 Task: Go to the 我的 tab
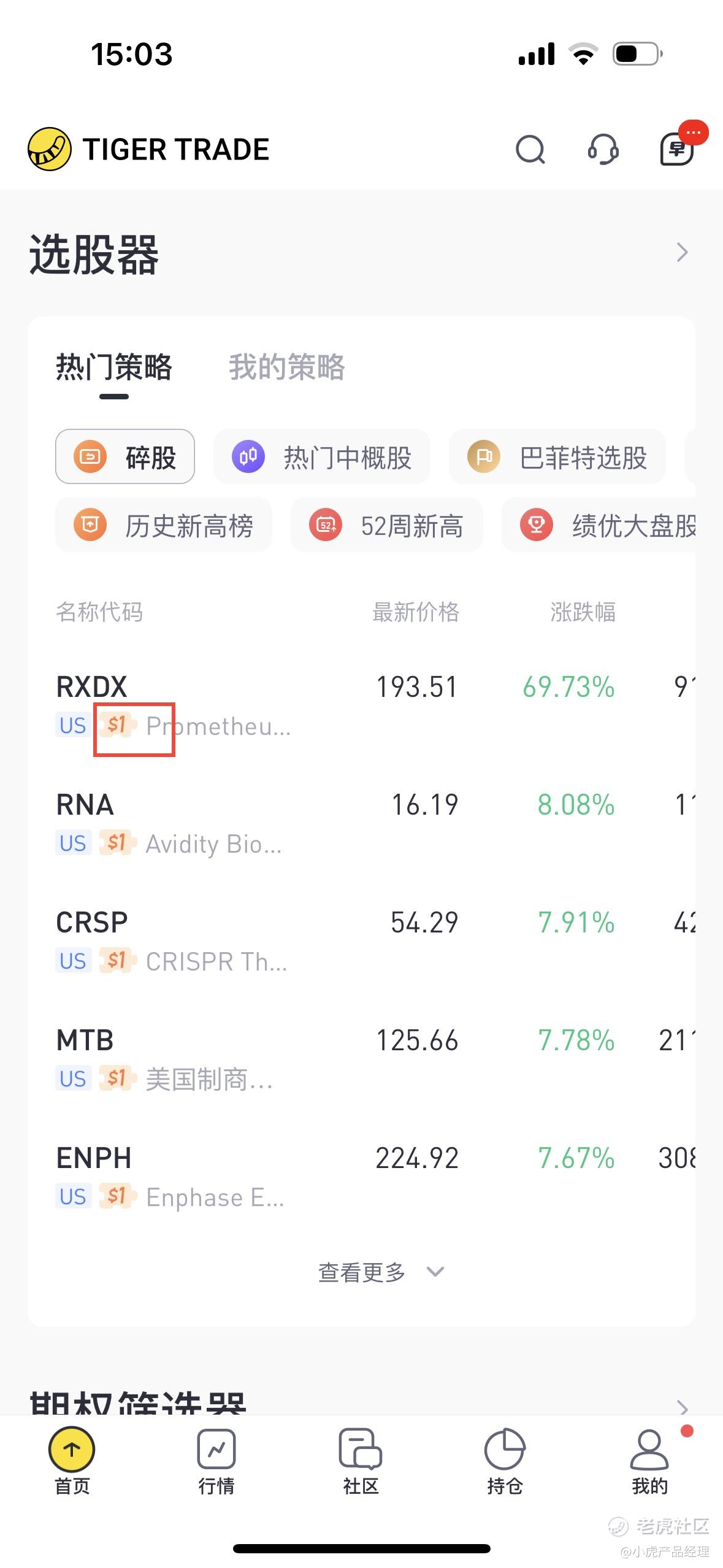coord(649,1461)
